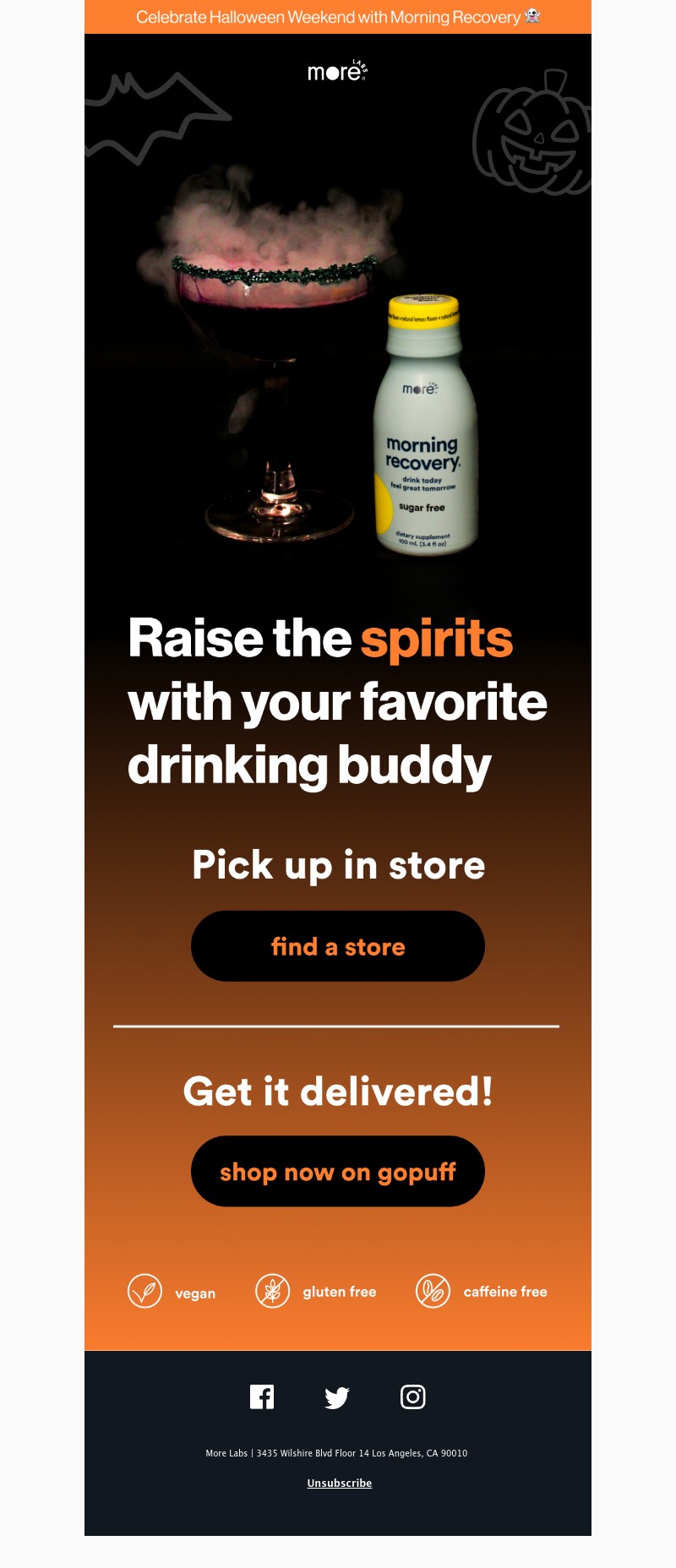Tap the find a store button
This screenshot has height=1568, width=676.
[x=338, y=946]
